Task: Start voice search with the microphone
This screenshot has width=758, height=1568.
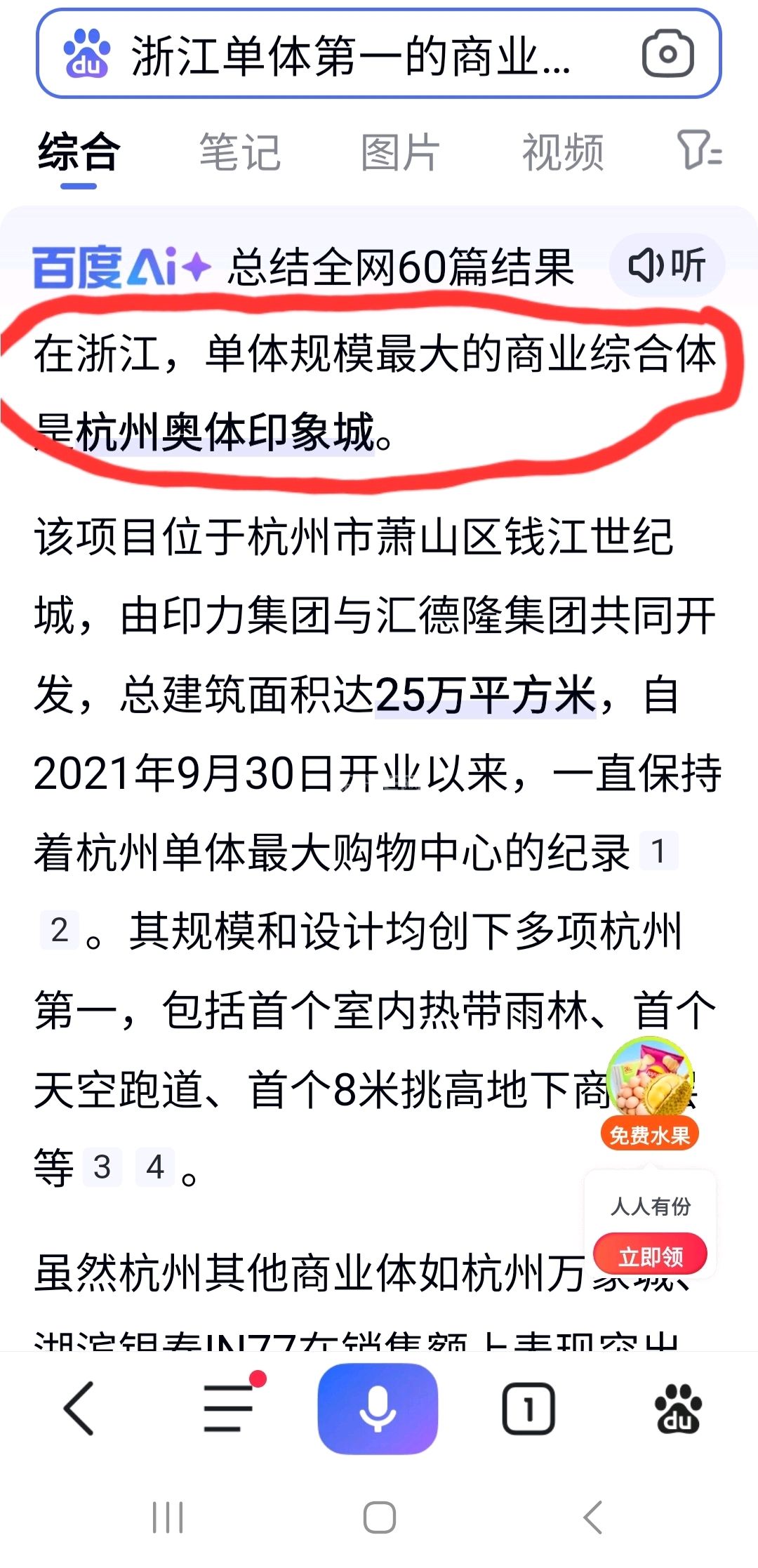Action: coord(378,1408)
